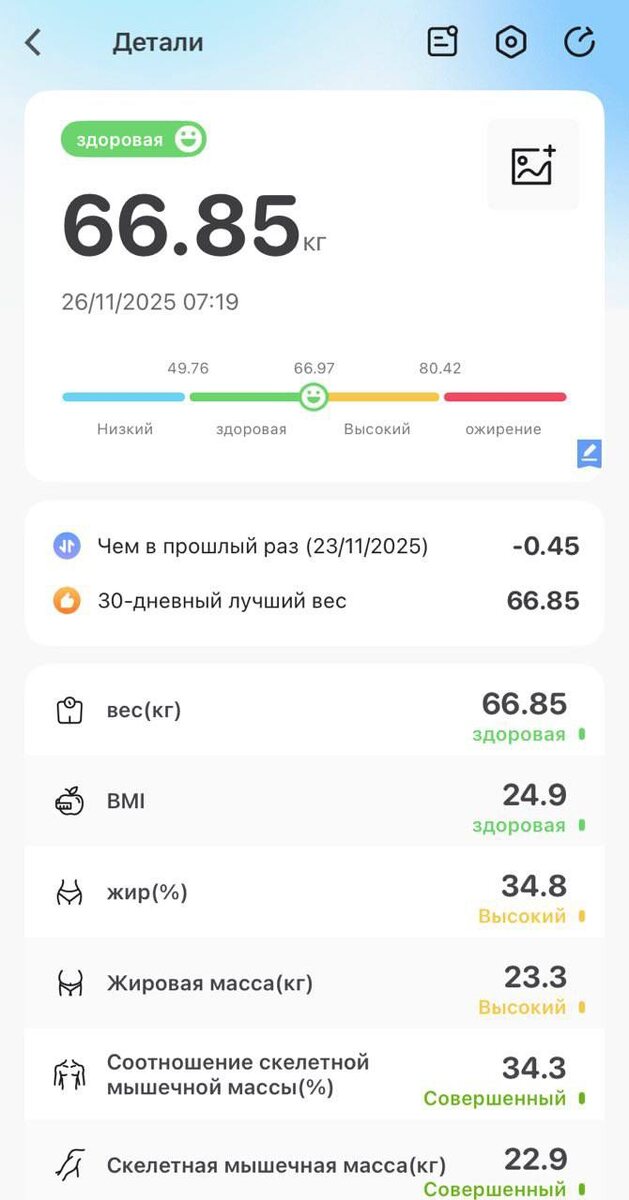This screenshot has width=629, height=1200.
Task: Go back from the Детали screen
Action: click(34, 42)
